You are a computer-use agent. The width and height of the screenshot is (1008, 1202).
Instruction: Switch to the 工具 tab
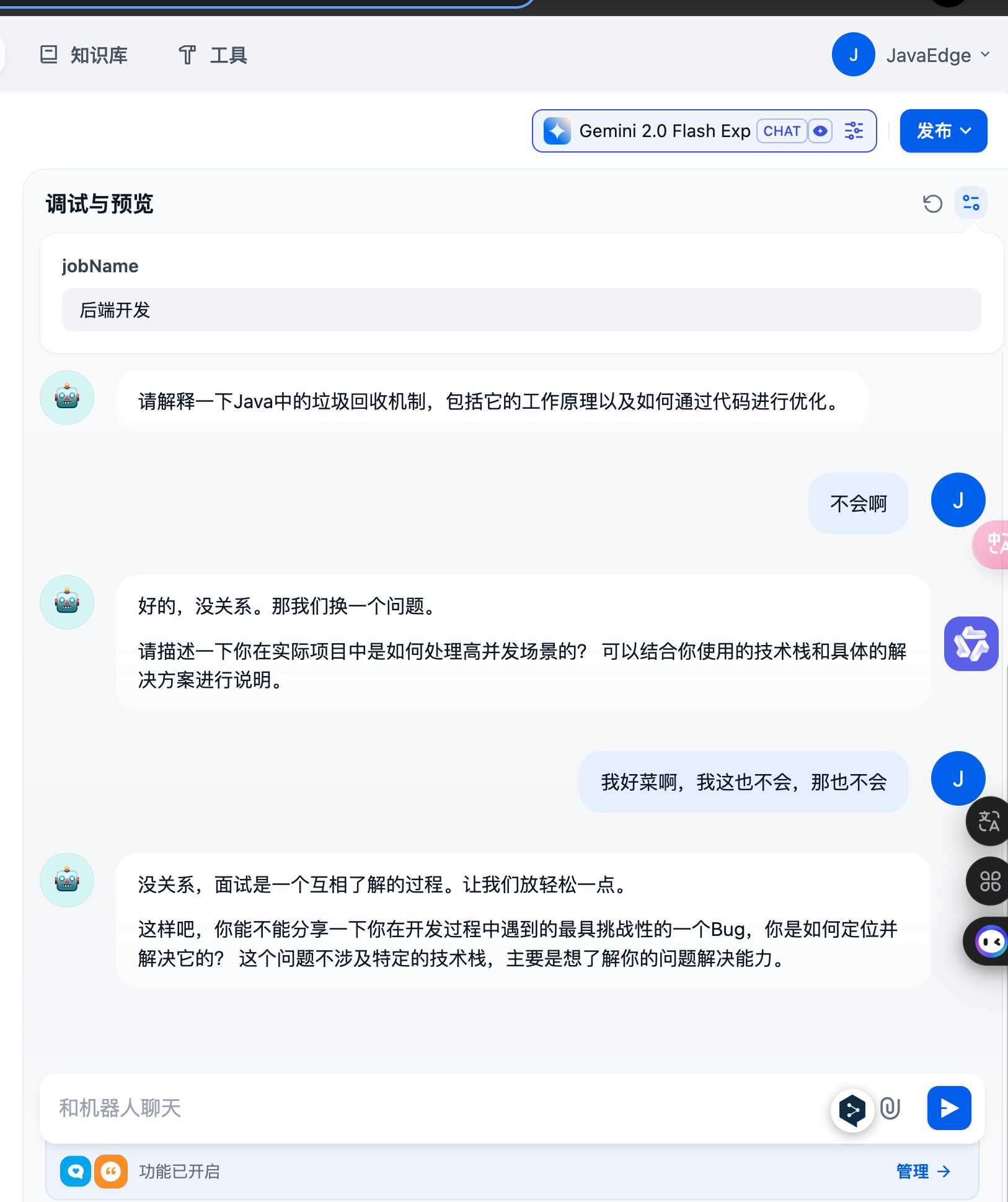(213, 55)
